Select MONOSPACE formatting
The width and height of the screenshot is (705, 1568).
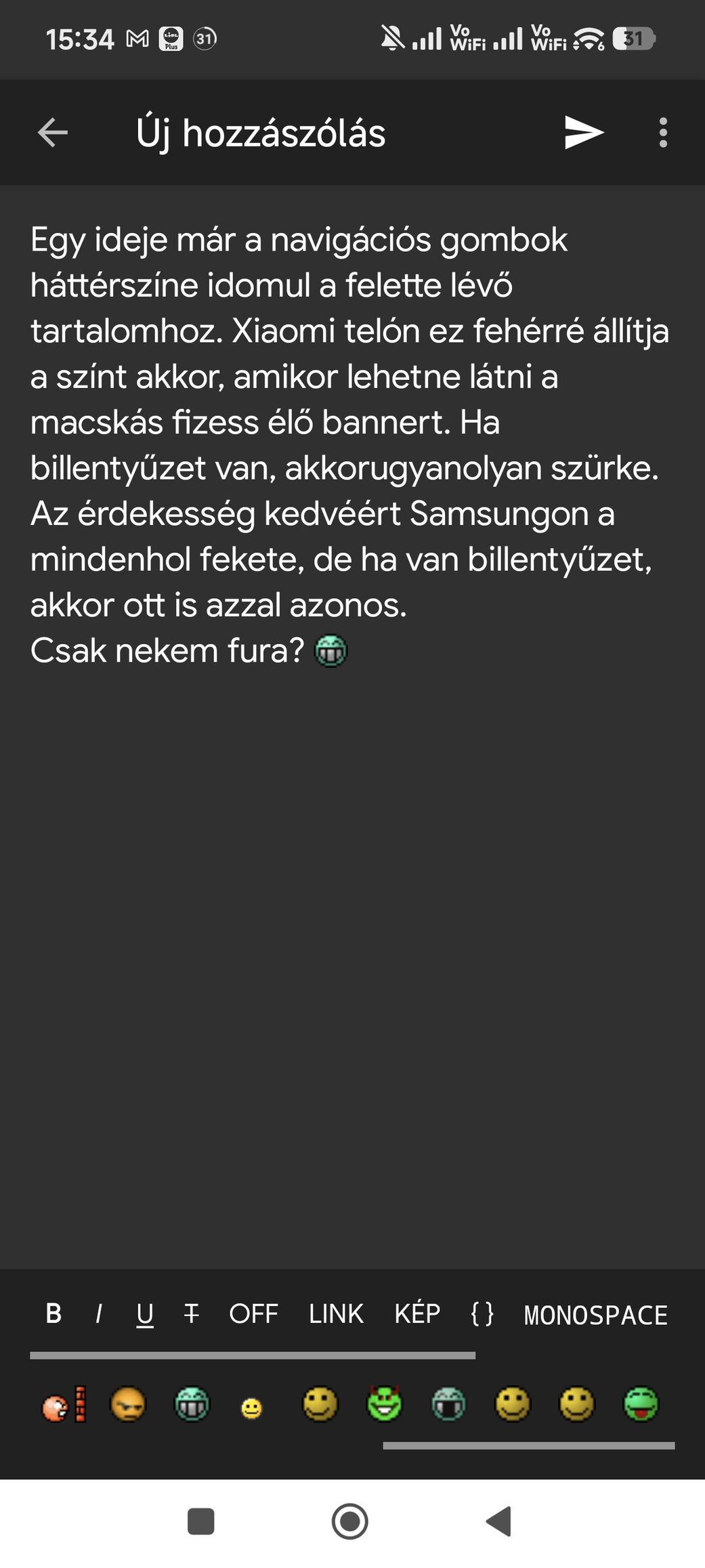point(596,1315)
